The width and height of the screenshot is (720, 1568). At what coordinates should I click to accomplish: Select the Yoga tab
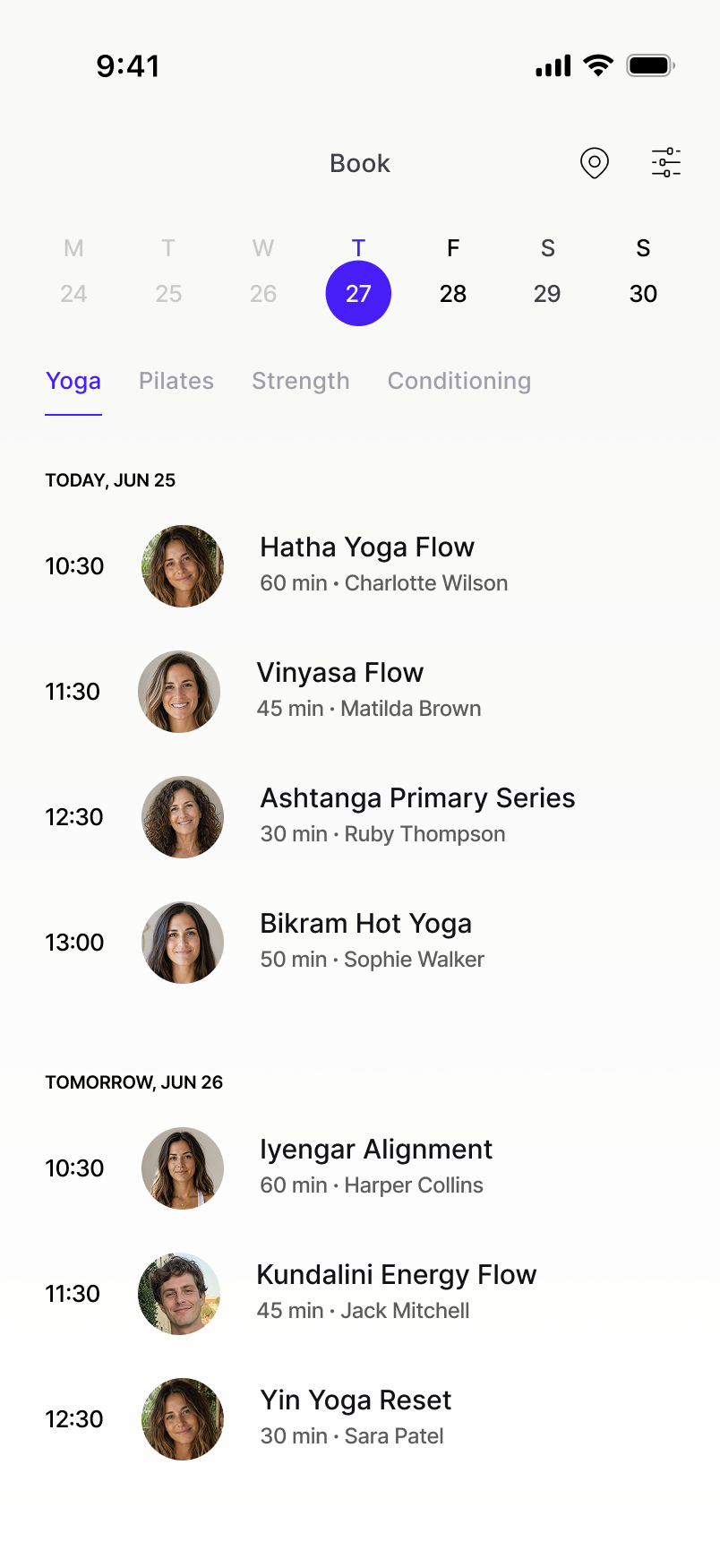tap(73, 383)
